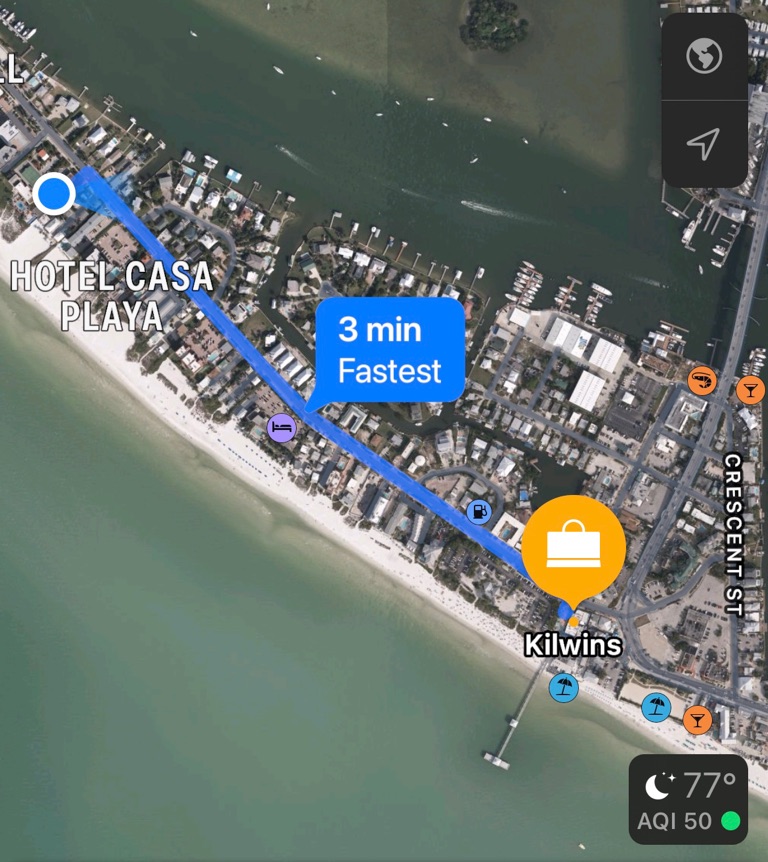Tap the blue current location dot
Screen dimensions: 768x862
(54, 193)
